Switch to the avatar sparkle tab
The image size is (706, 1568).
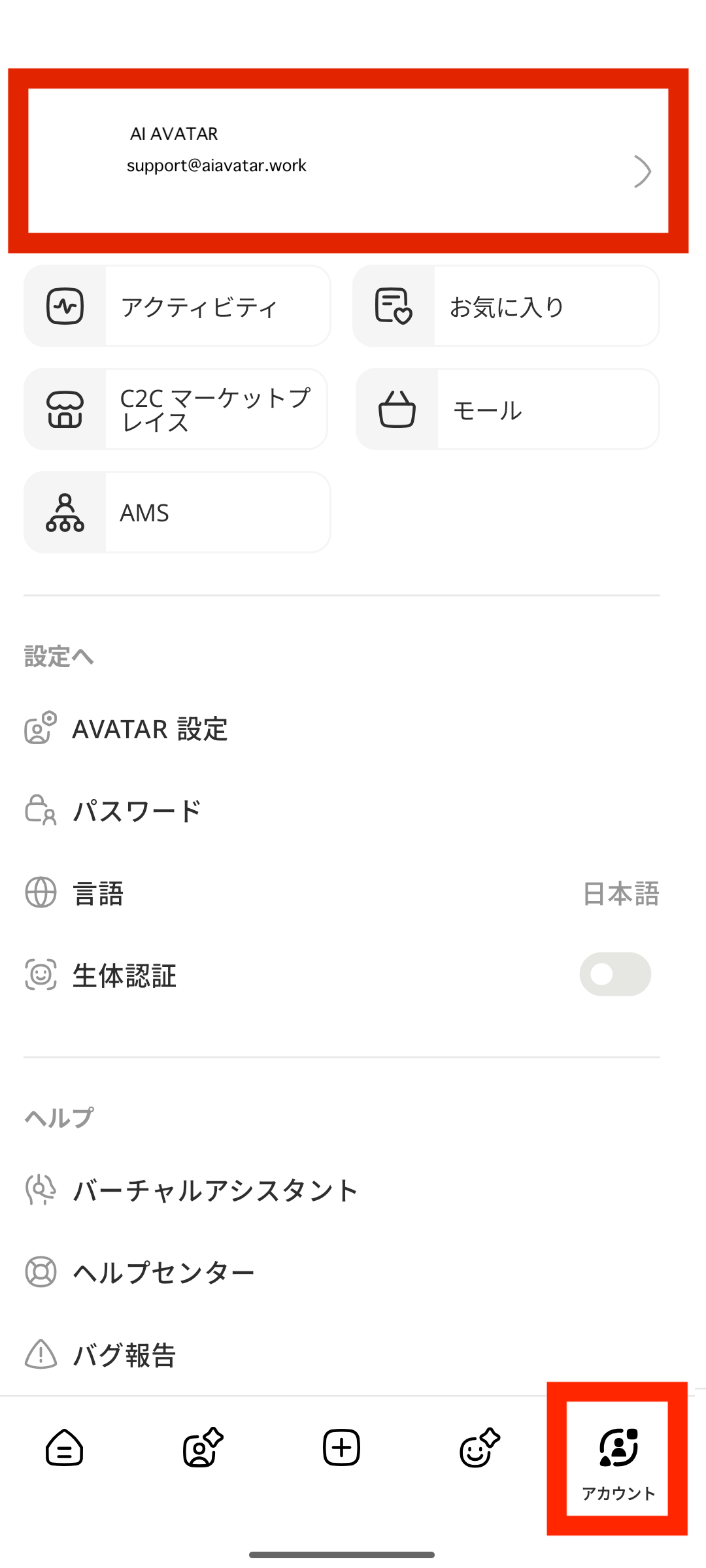click(203, 1448)
